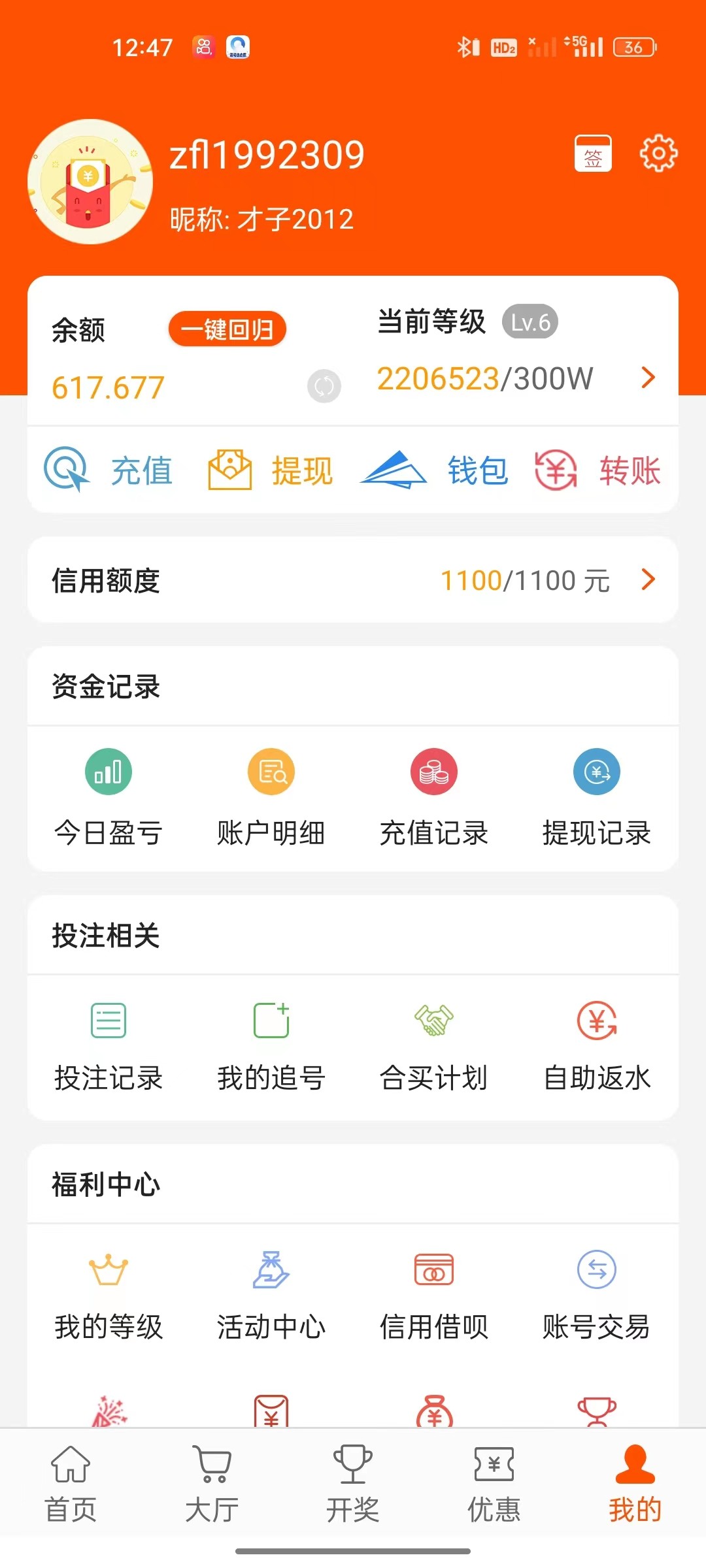Open 充值 to recharge the account
The image size is (706, 1568).
coord(109,470)
